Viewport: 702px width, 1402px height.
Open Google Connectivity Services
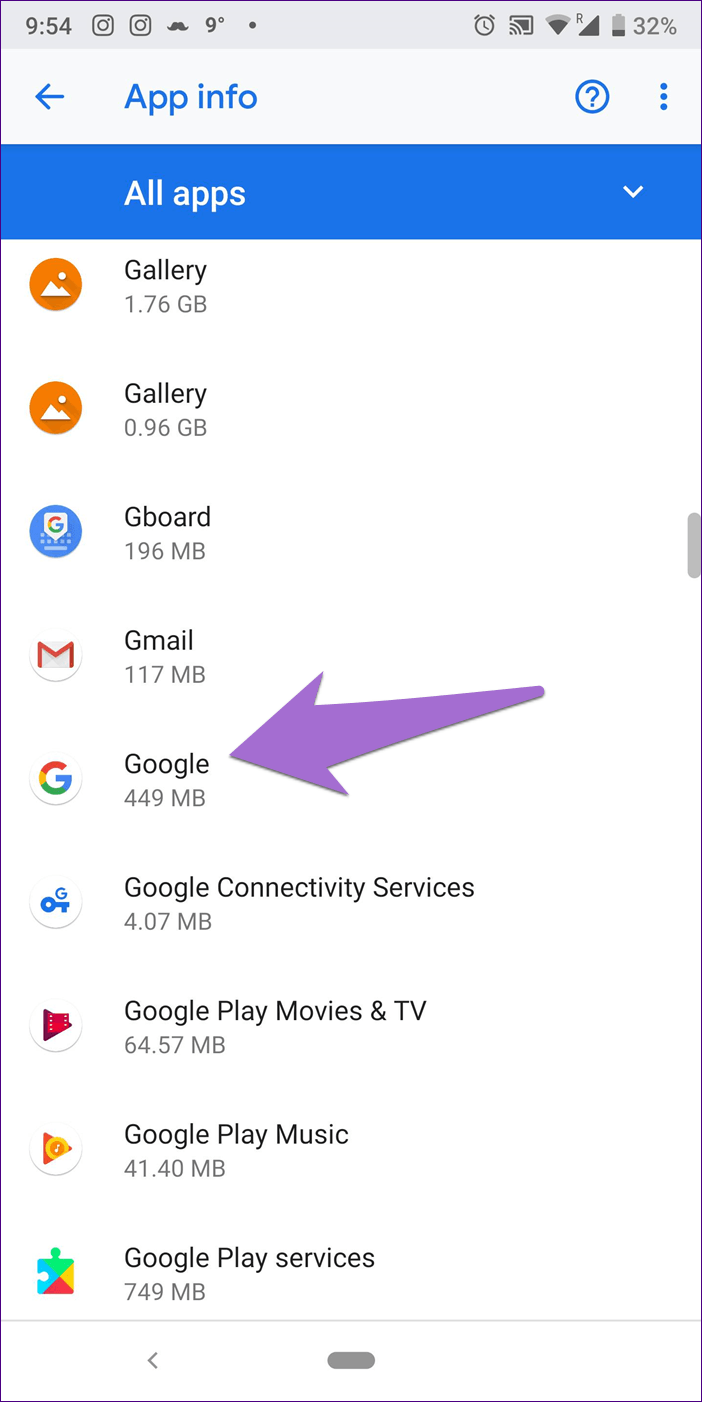(351, 903)
